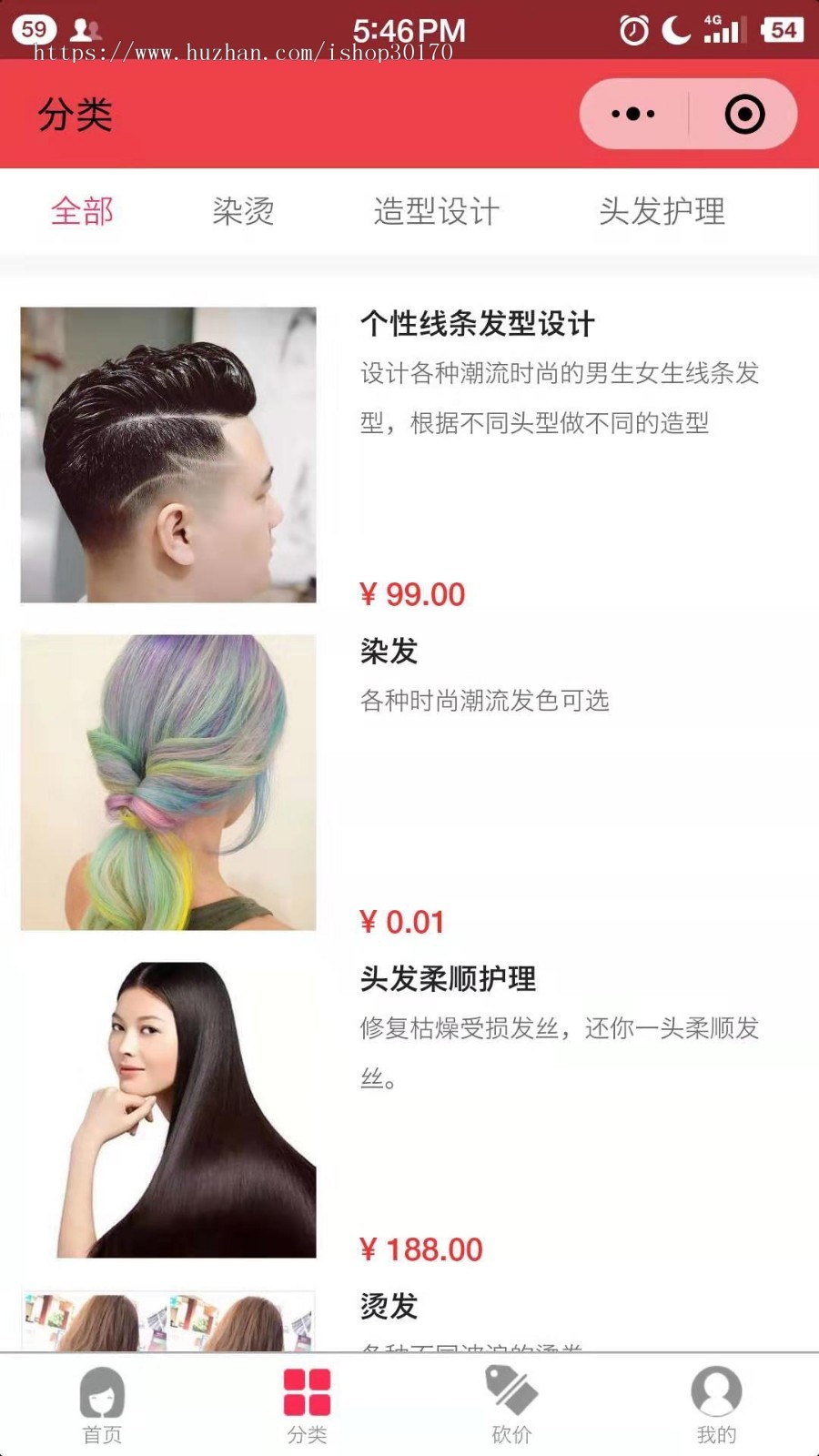
Task: Switch to the 造型设计 category tab
Action: point(436,211)
